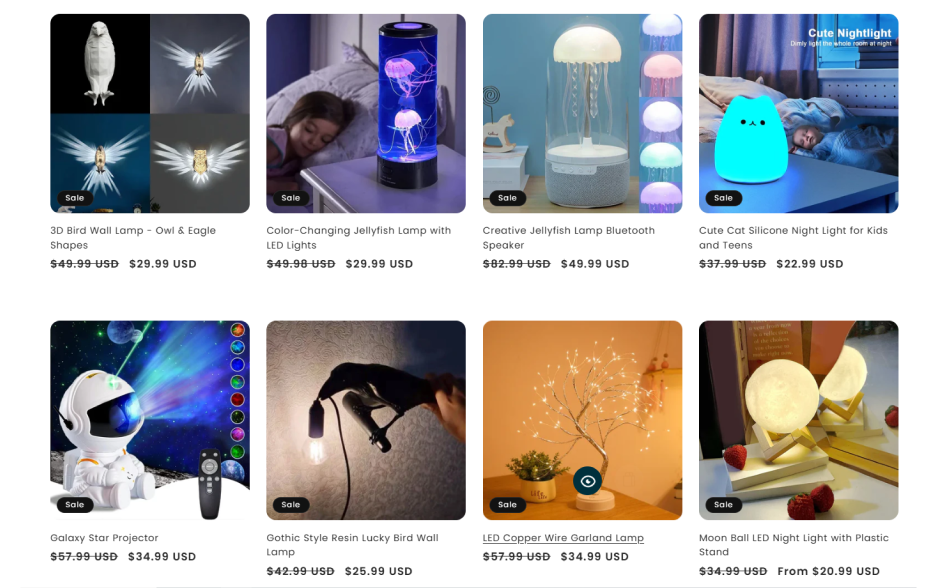Screen dimensions: 938x588
Task: Select the Cute Cat Silicone Night Light image
Action: pos(798,113)
